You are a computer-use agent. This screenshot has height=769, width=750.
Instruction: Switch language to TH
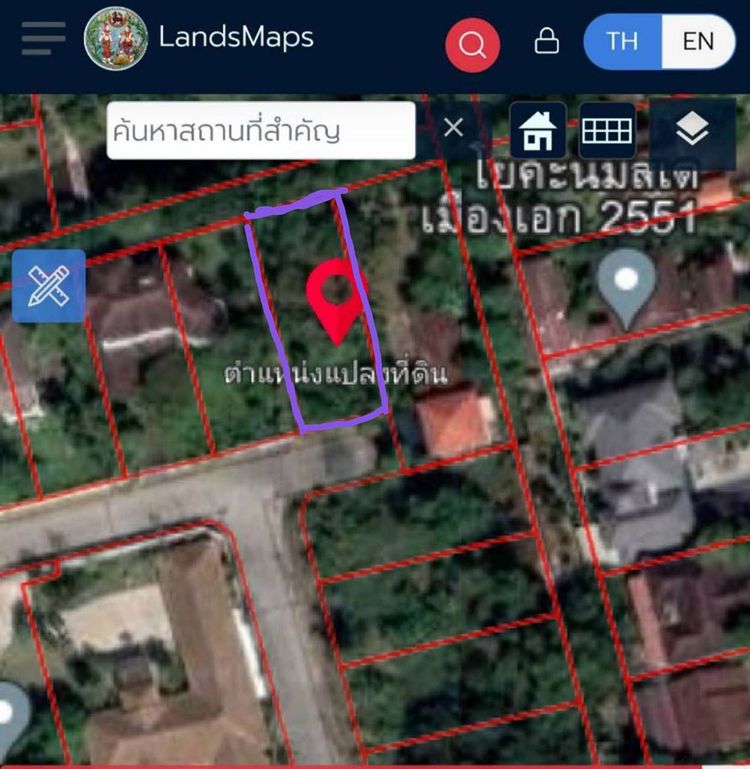pos(622,41)
